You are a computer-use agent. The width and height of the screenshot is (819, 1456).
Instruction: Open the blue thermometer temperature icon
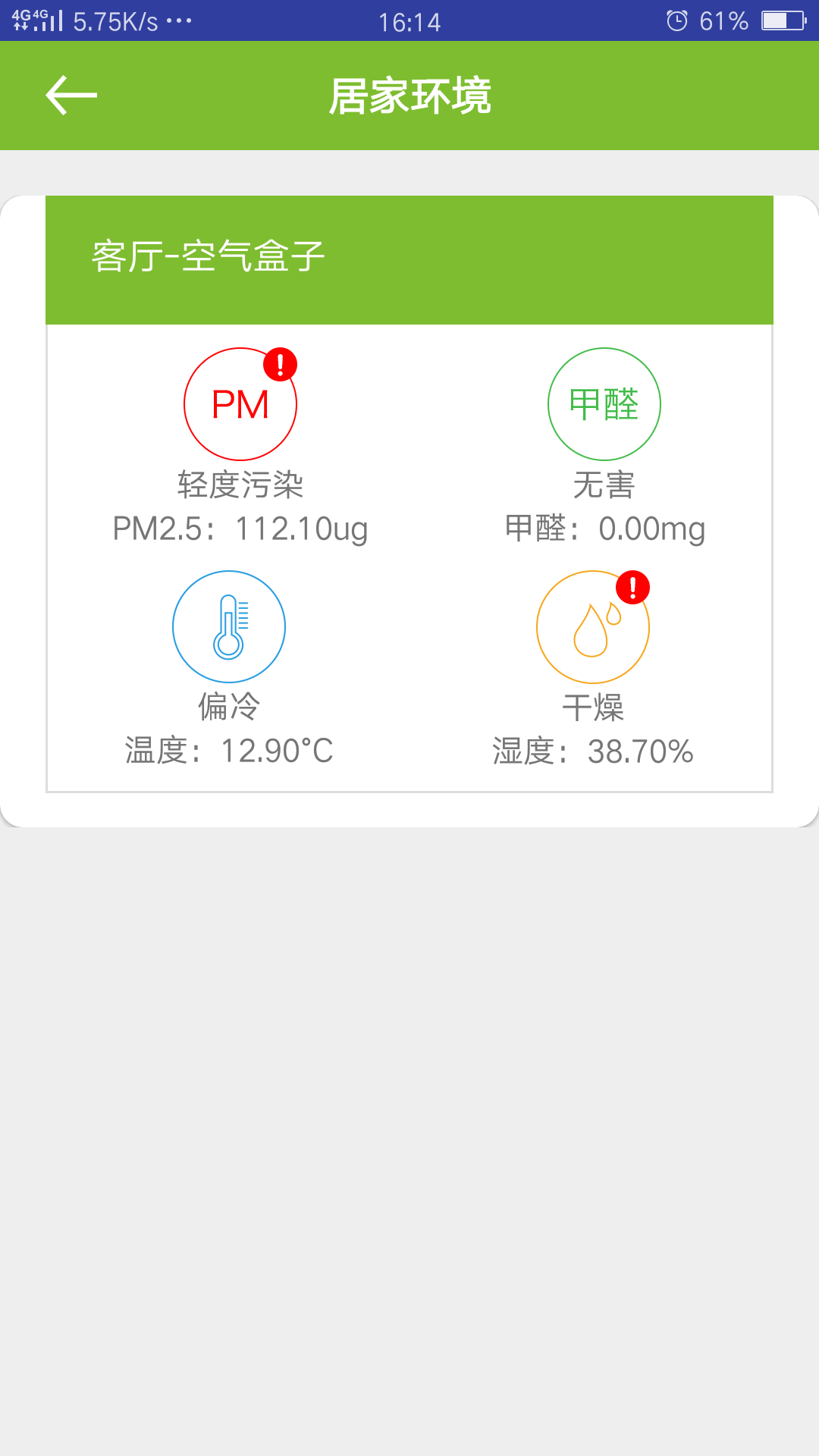click(229, 627)
